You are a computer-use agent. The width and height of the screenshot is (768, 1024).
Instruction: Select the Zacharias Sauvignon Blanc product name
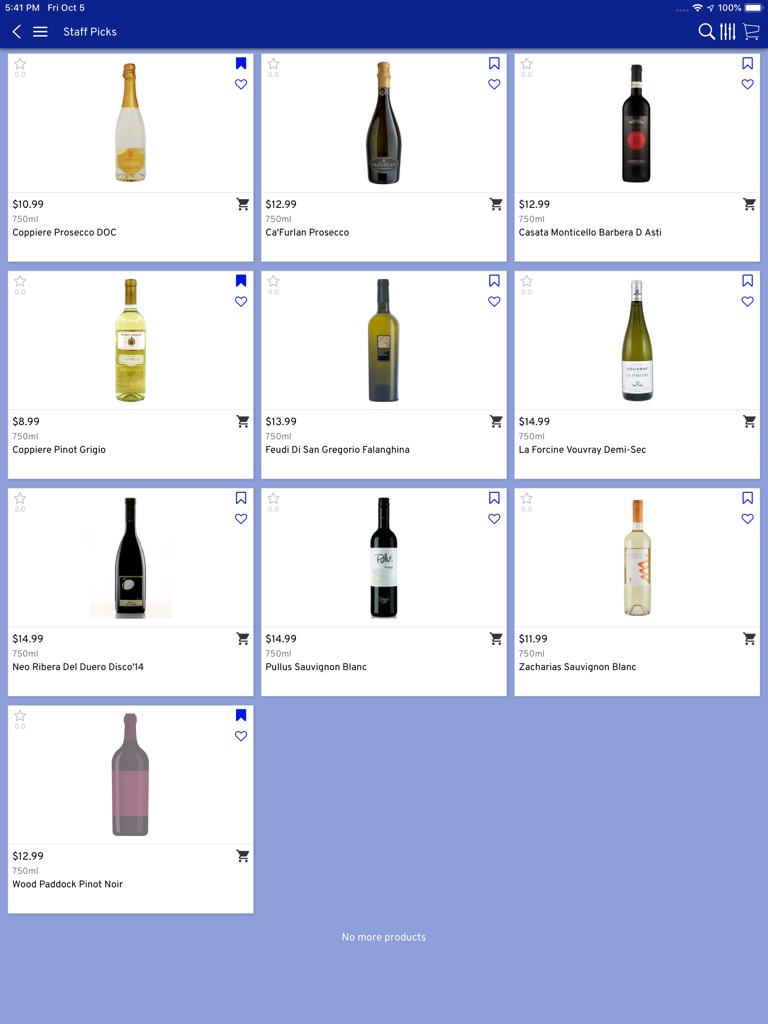(x=576, y=666)
